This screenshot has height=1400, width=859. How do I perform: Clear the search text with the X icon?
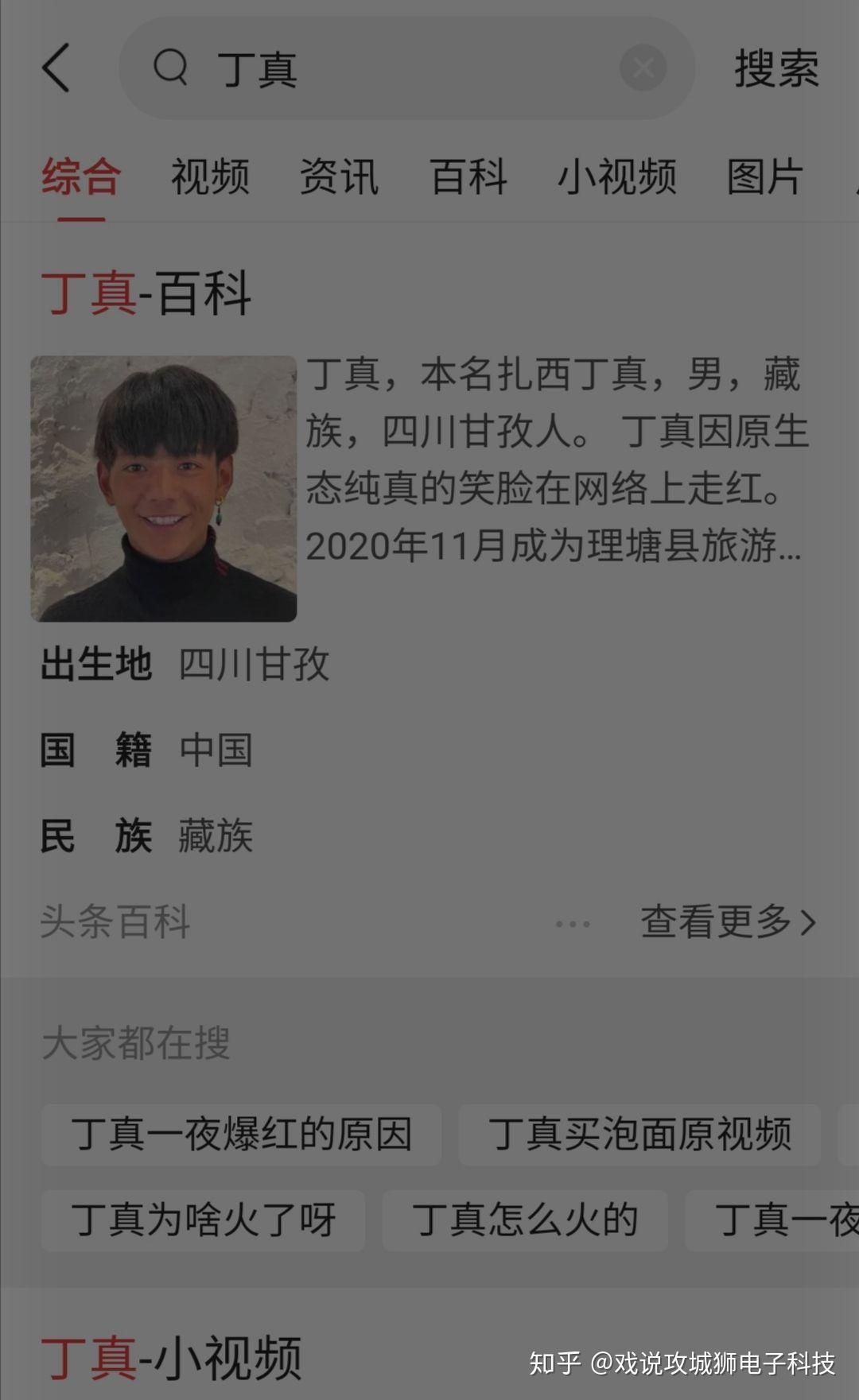[643, 68]
